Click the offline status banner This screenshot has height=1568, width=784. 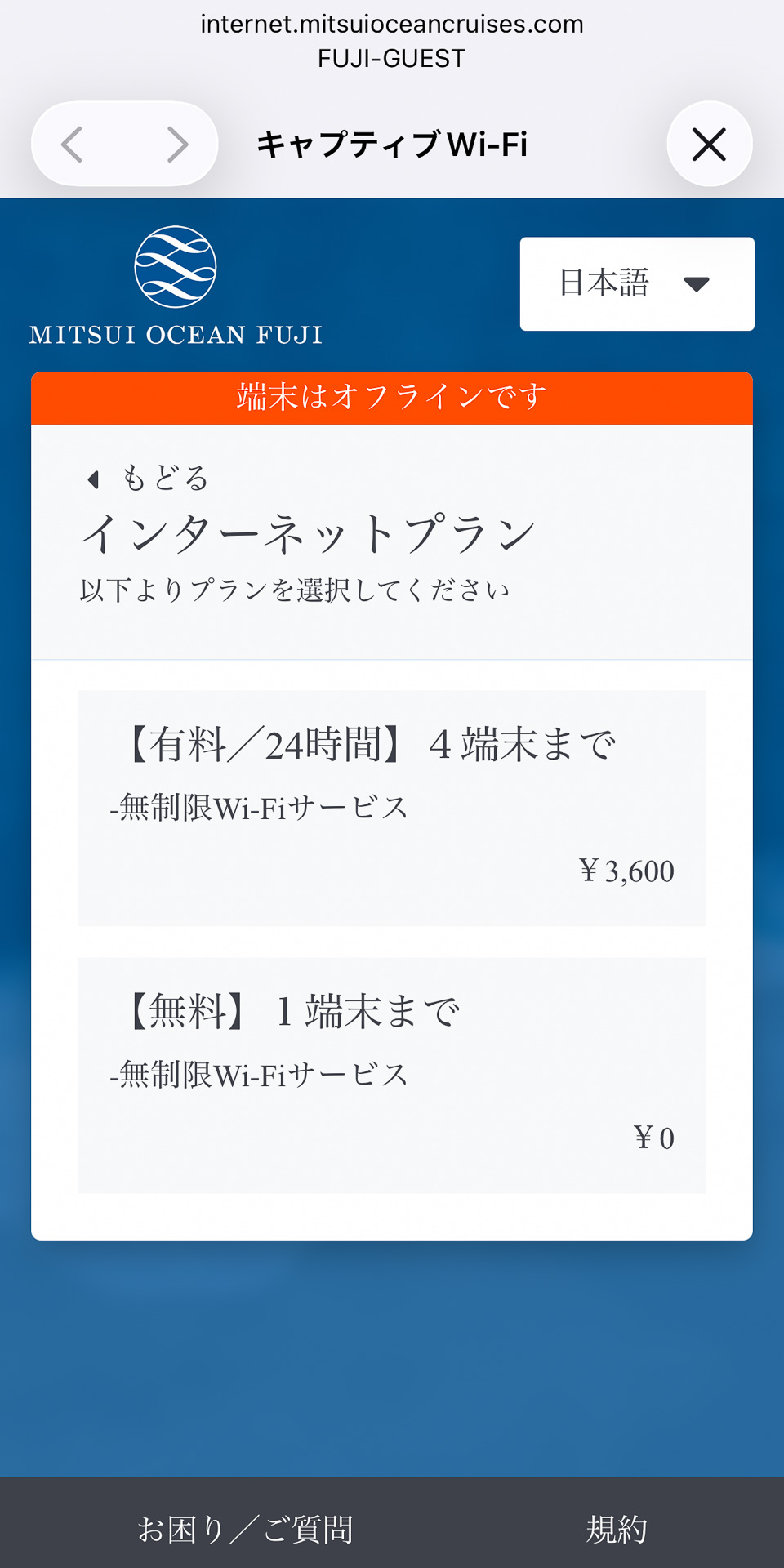[391, 398]
